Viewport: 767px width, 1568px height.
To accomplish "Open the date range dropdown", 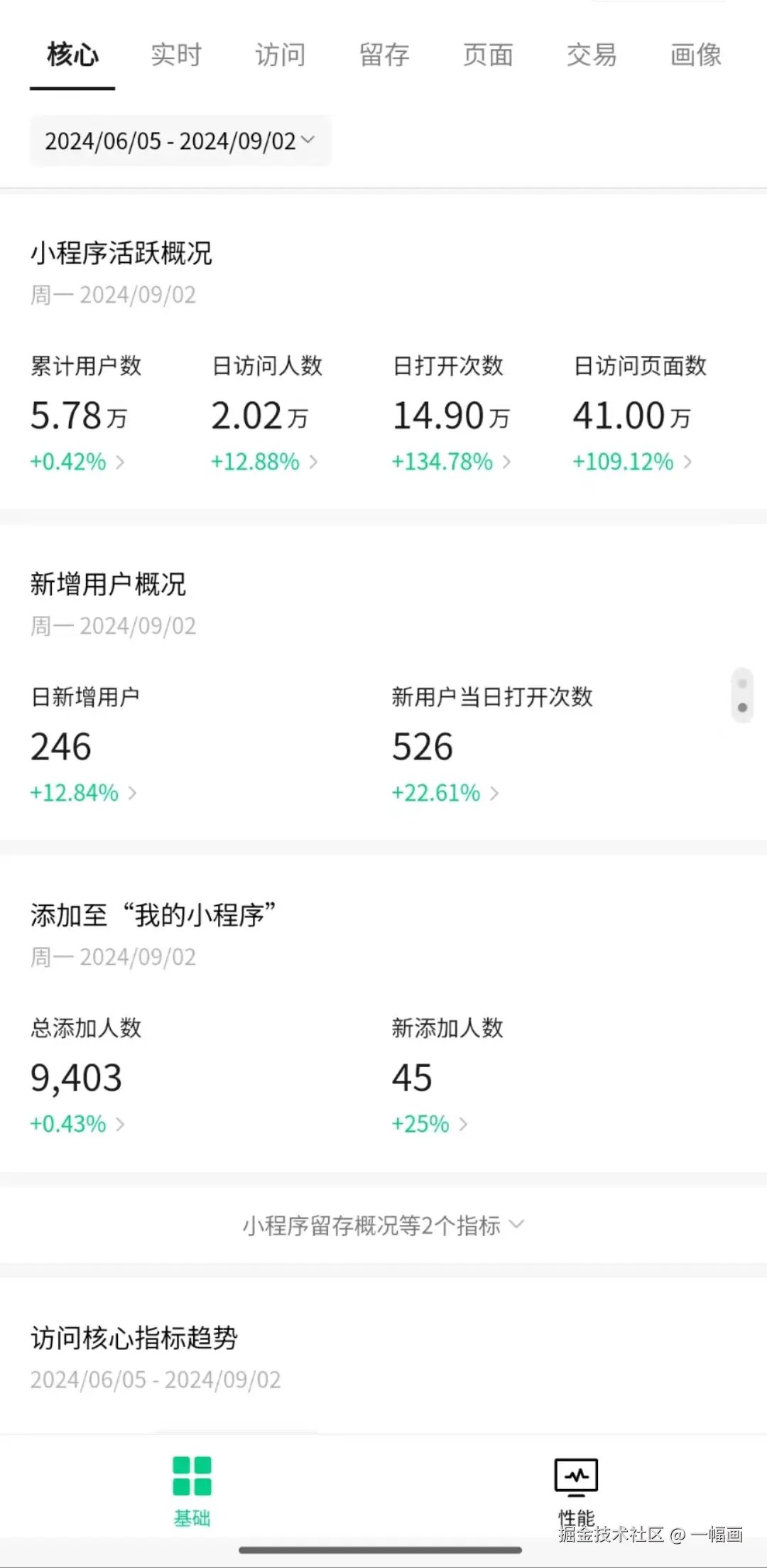I will 180,141.
